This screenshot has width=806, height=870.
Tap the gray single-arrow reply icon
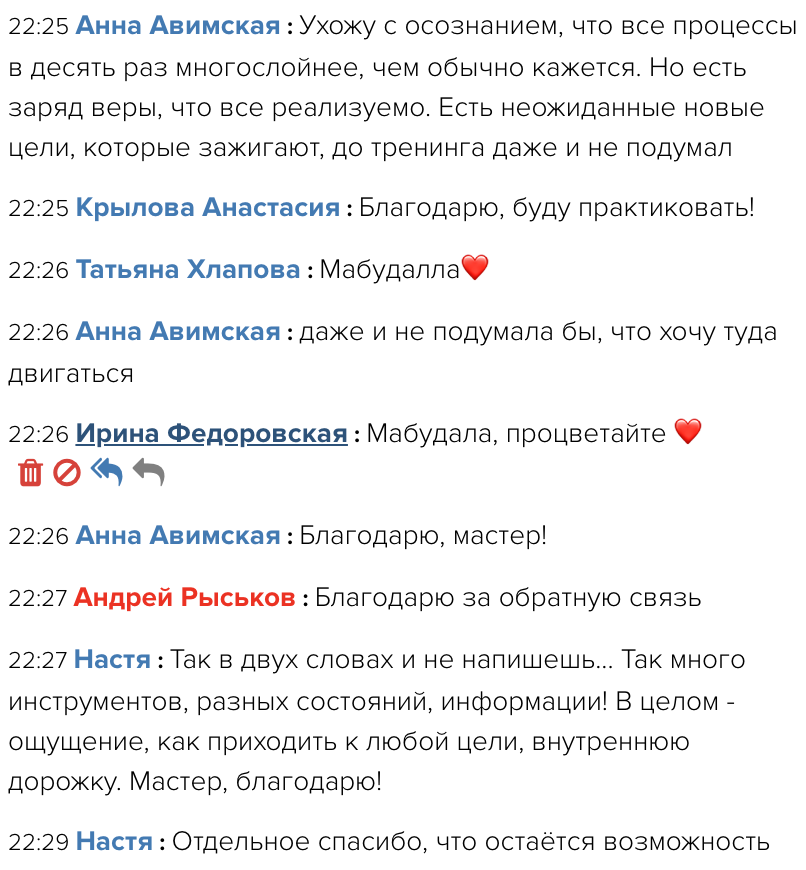[x=149, y=472]
